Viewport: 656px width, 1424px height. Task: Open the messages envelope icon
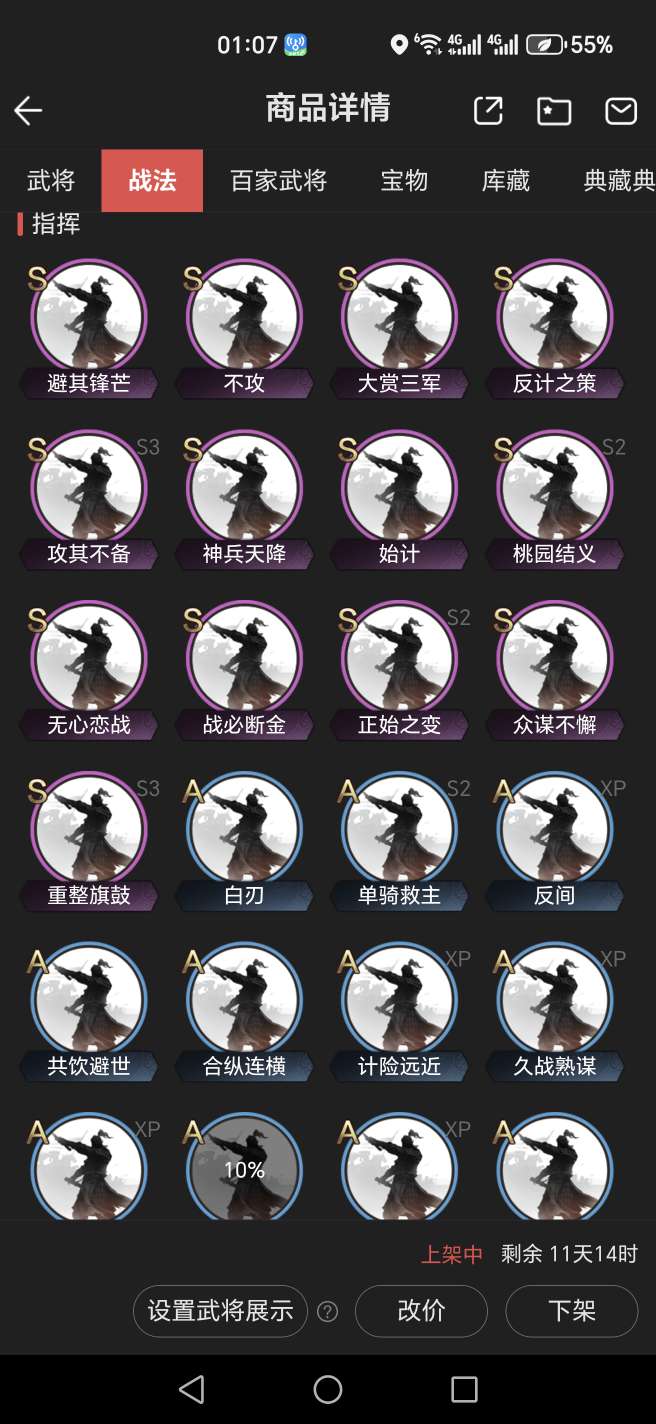point(621,110)
